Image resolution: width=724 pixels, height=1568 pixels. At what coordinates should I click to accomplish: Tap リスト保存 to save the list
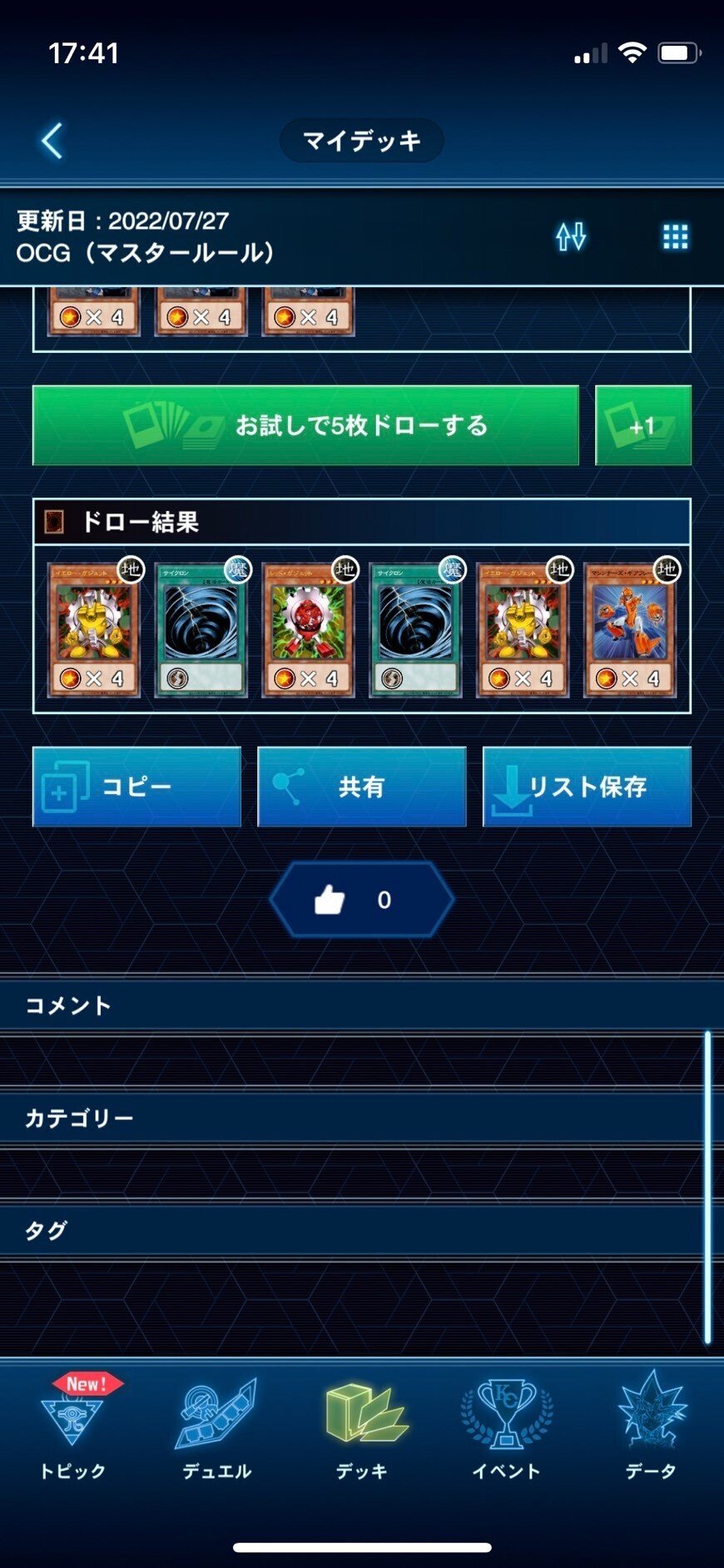tap(587, 786)
